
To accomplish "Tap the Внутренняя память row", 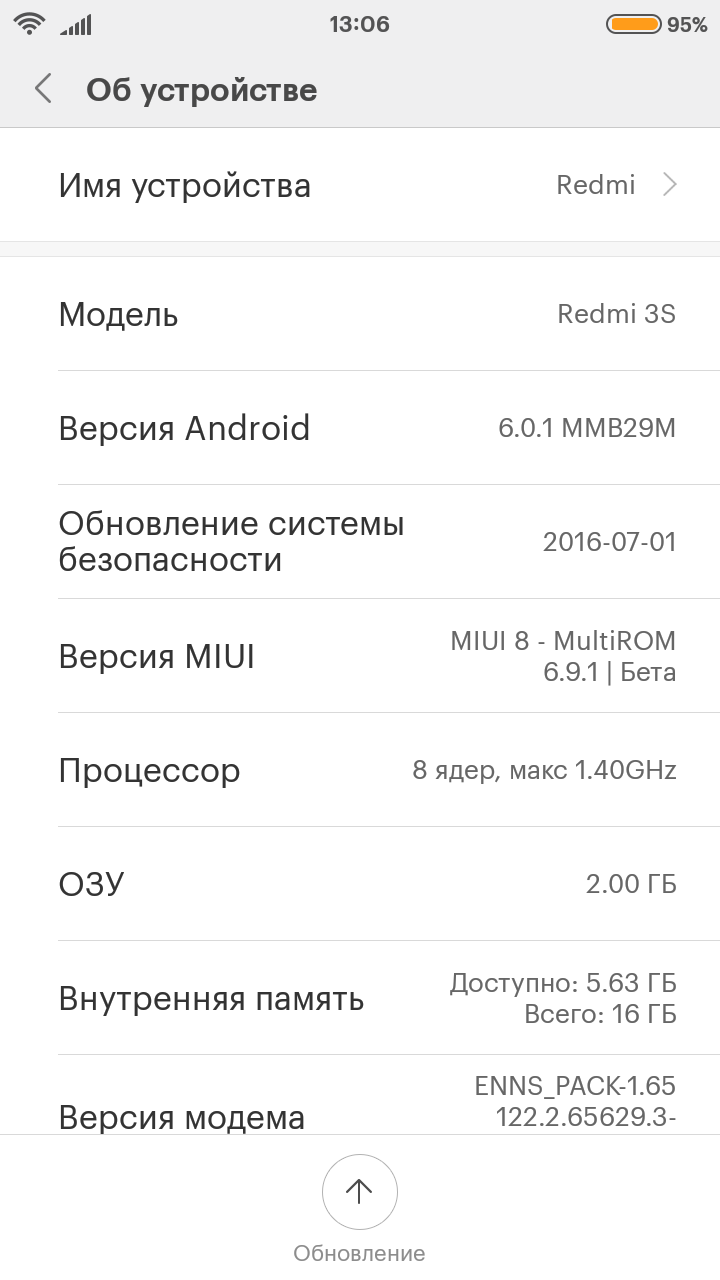I will (x=360, y=998).
